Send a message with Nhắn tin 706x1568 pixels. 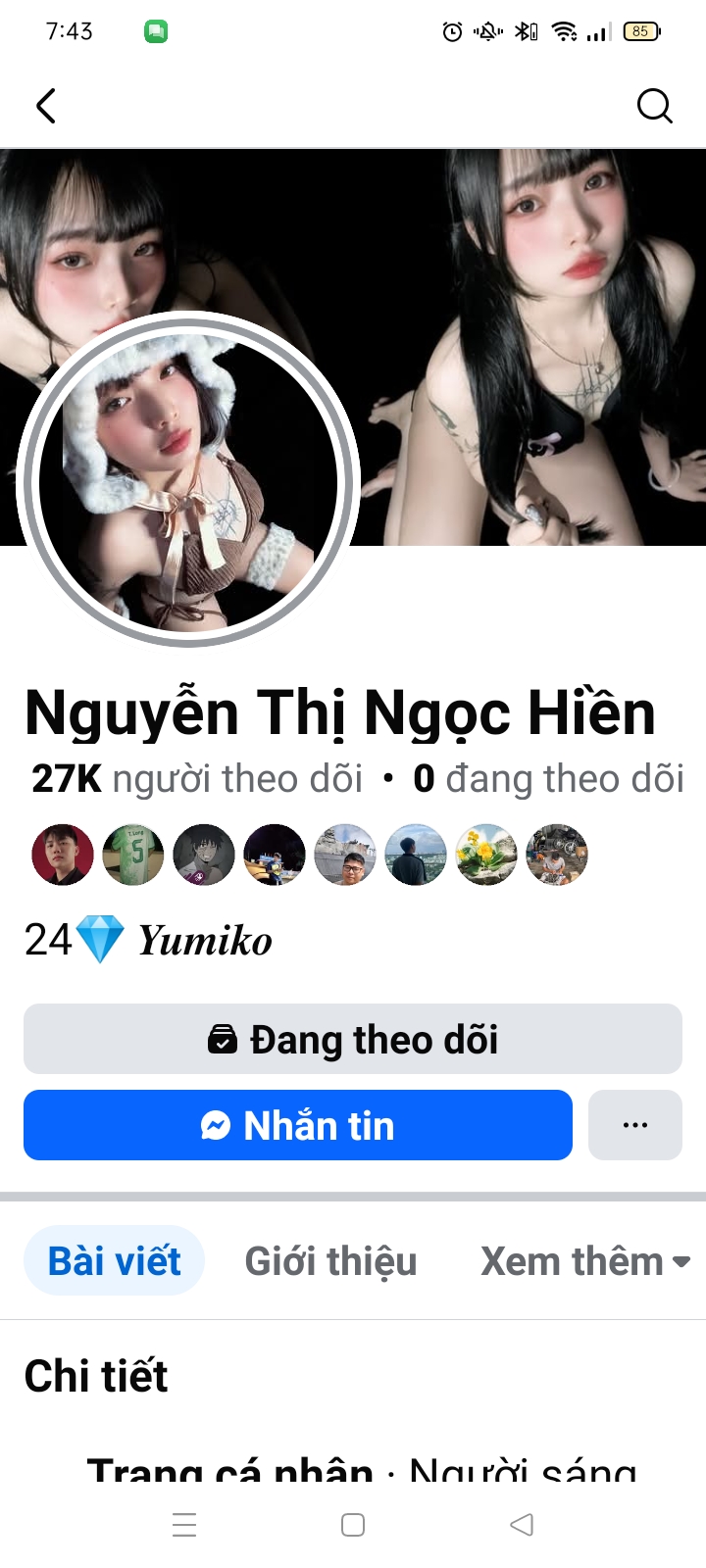point(298,1125)
